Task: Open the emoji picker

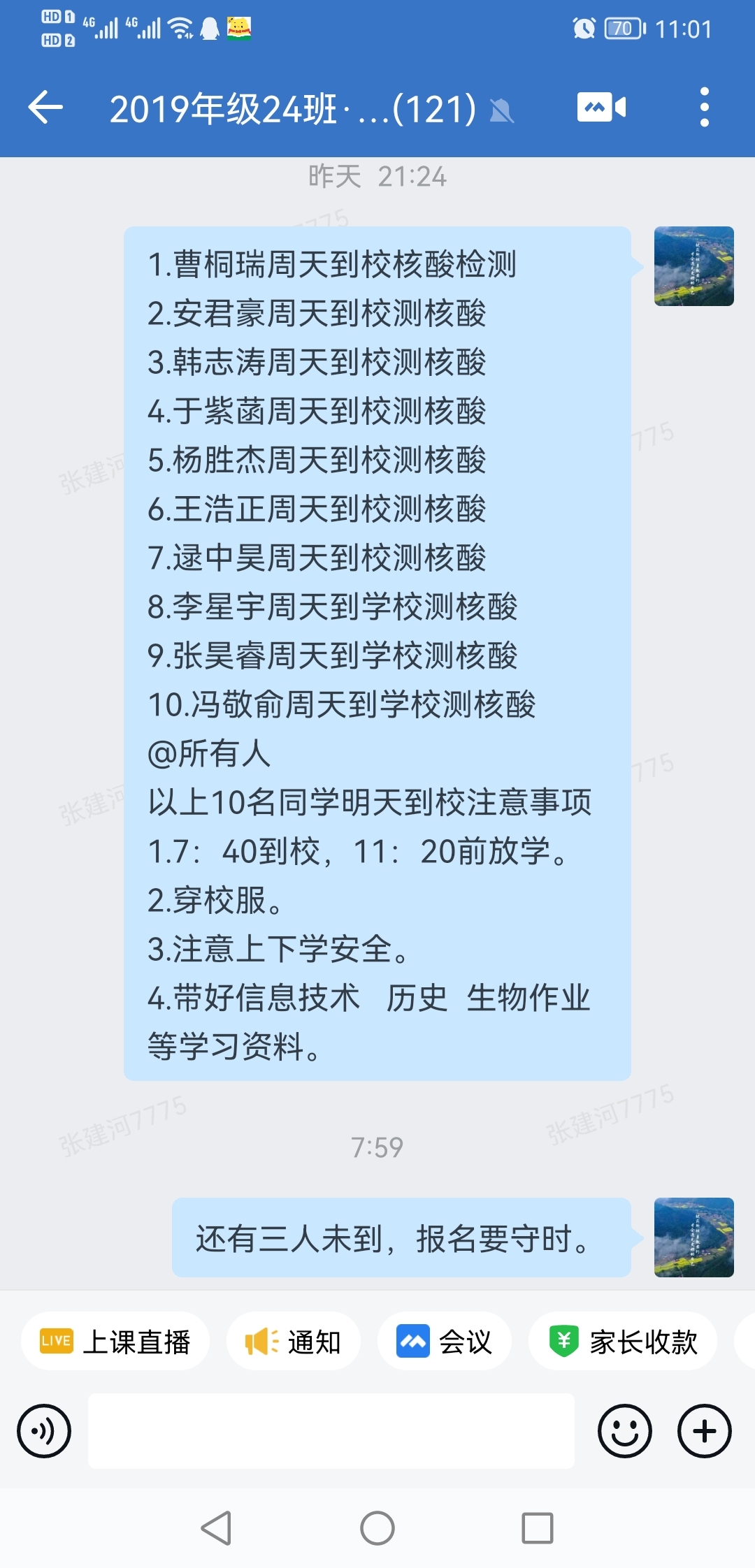Action: [x=624, y=1430]
